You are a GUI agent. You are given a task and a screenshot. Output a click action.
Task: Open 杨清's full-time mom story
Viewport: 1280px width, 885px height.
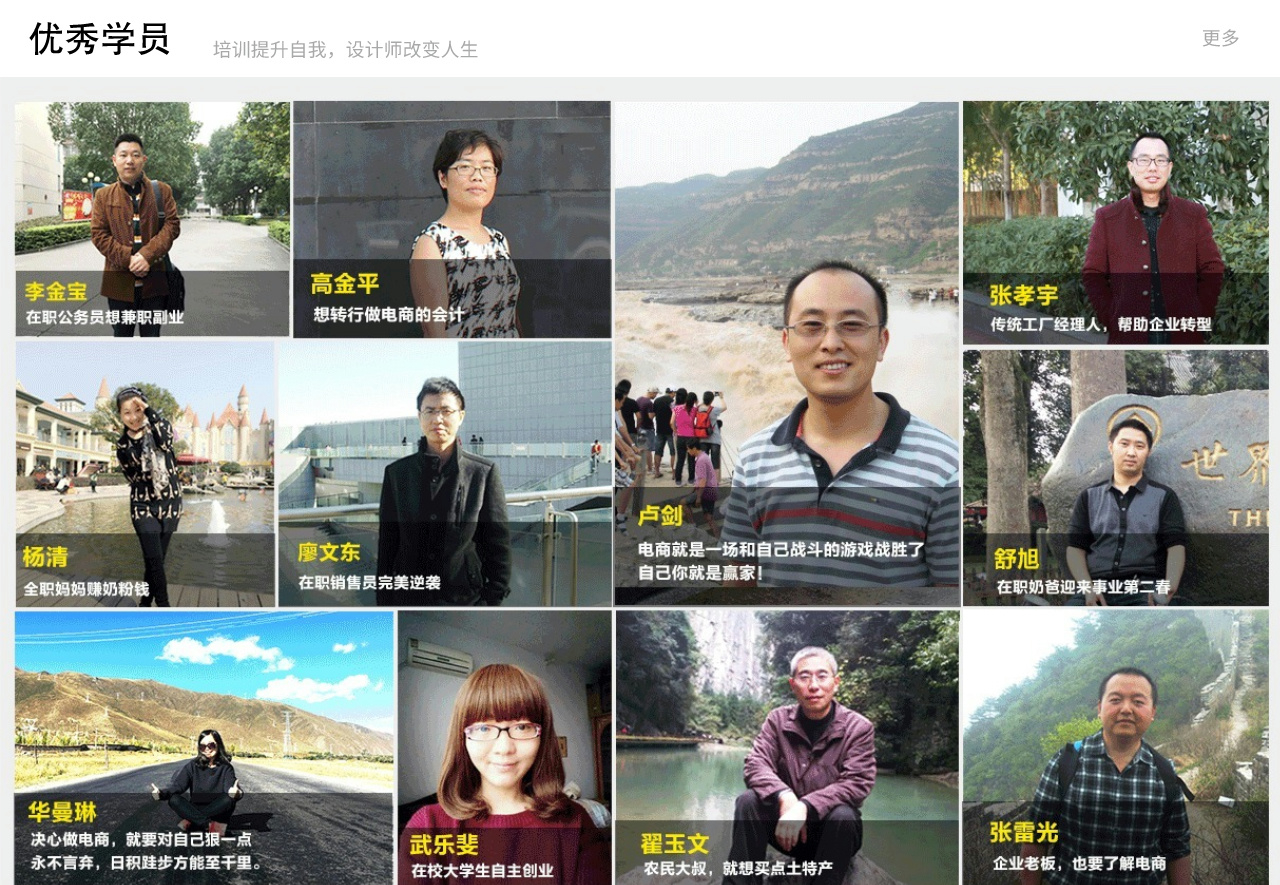click(145, 474)
